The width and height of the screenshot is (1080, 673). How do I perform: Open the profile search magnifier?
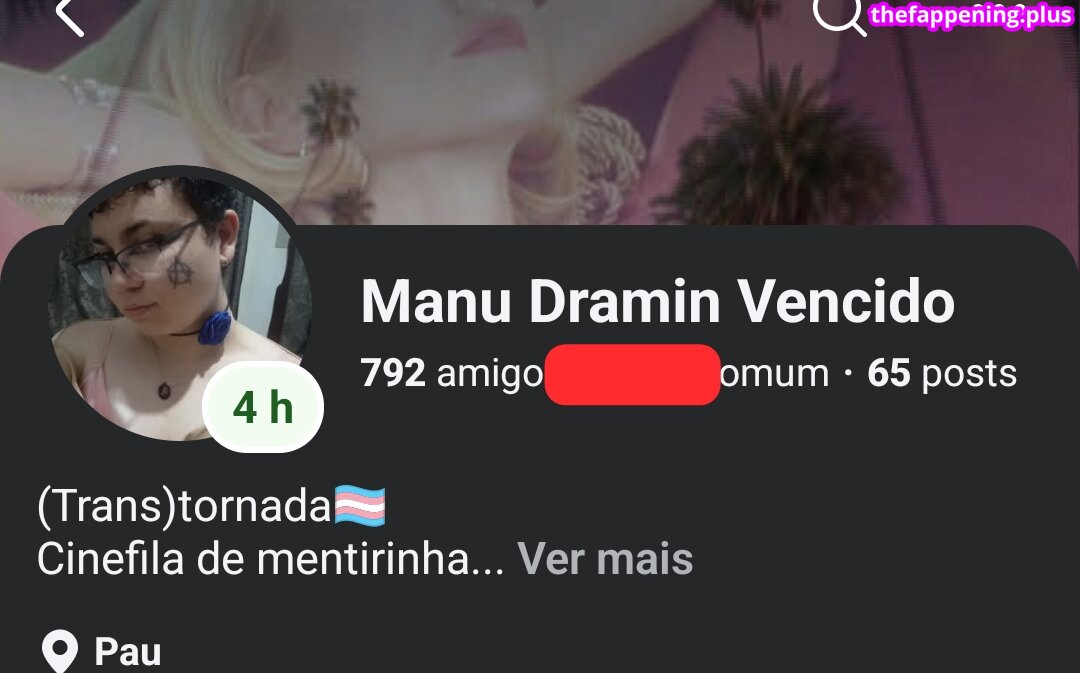(x=838, y=14)
